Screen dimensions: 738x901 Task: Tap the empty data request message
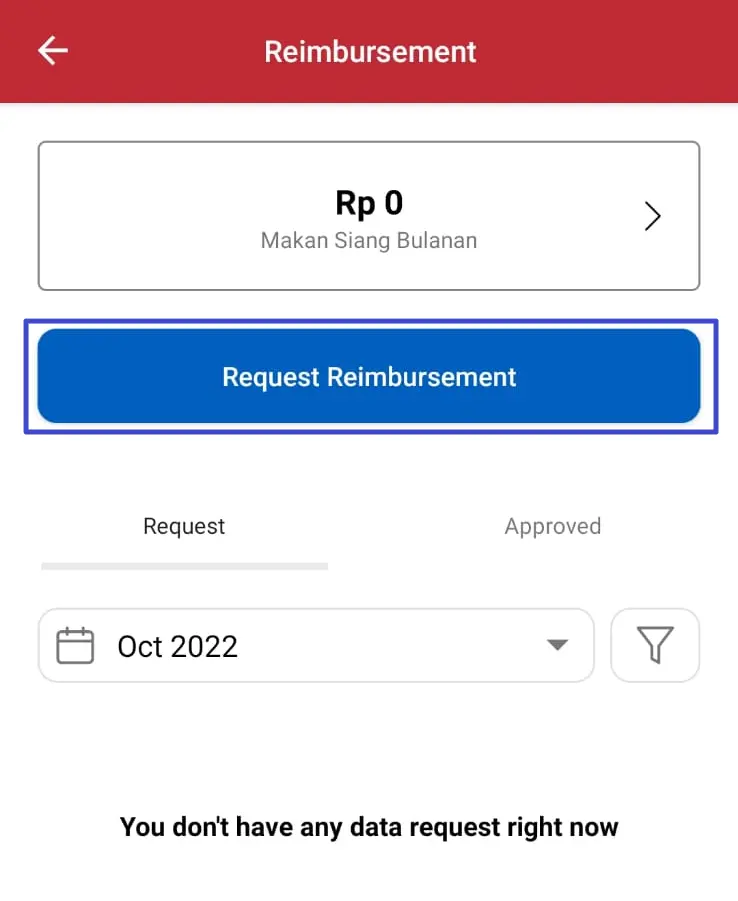click(369, 827)
